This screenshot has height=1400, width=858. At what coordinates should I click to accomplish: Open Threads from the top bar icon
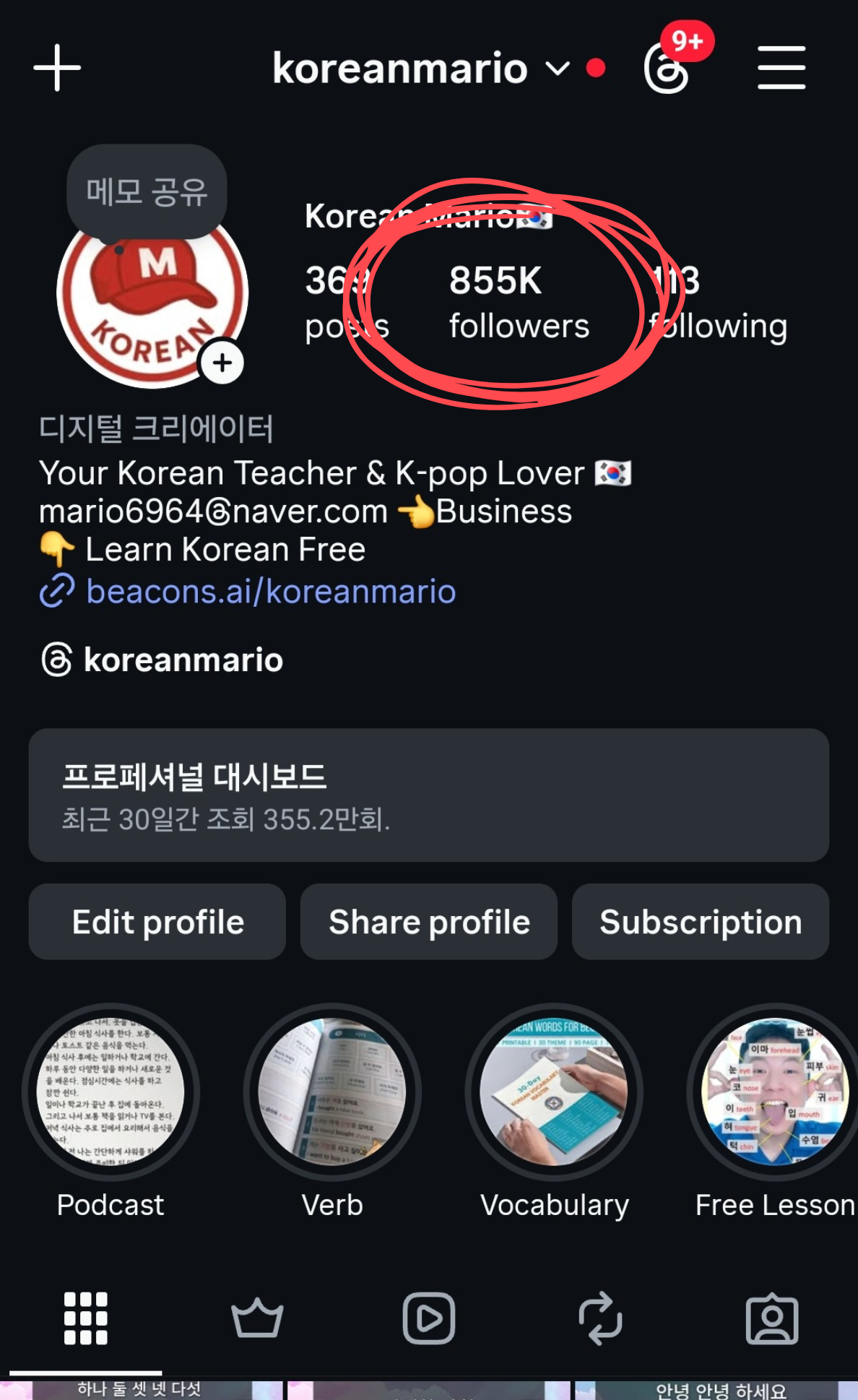point(667,69)
